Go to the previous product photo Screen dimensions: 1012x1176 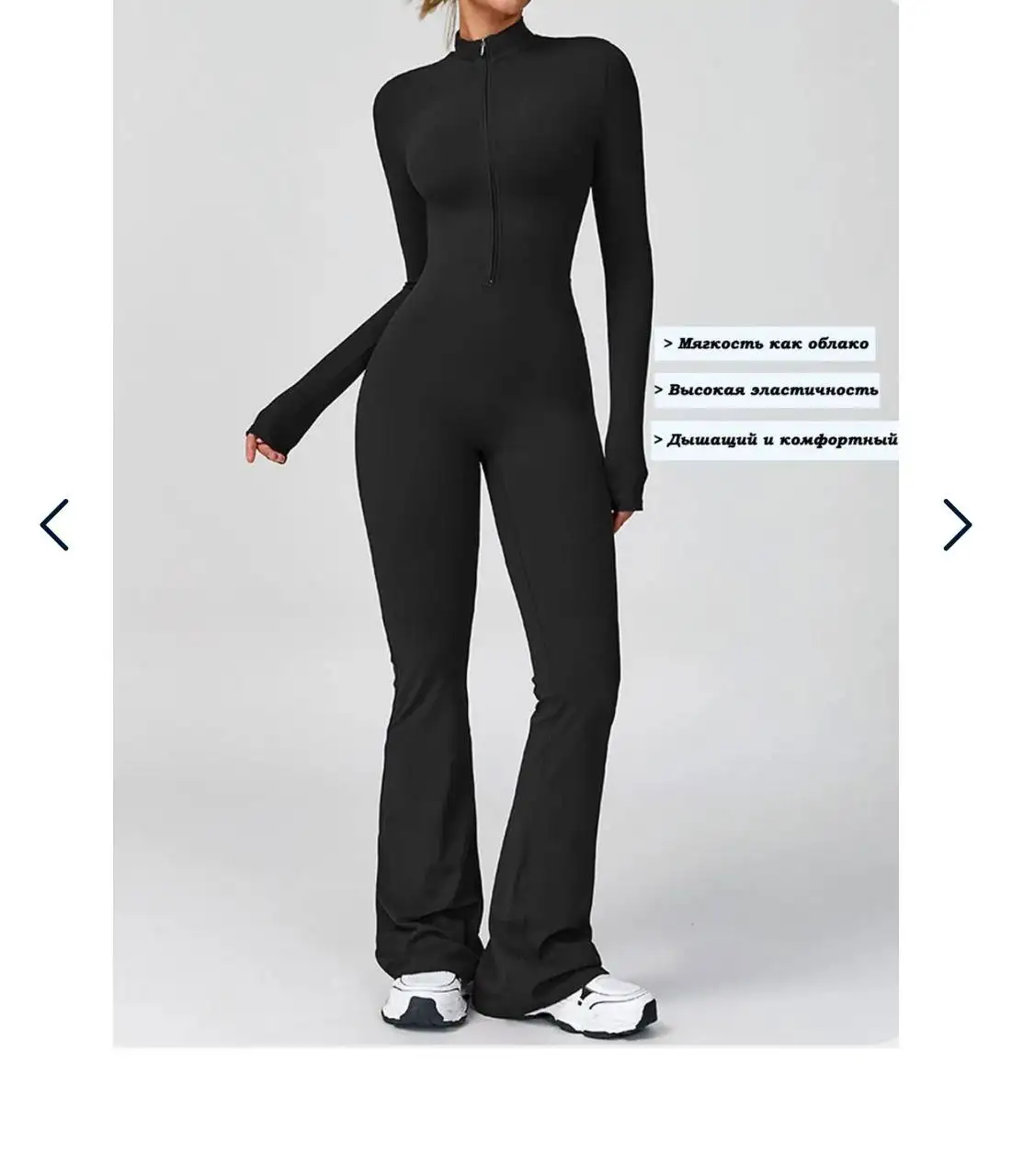(54, 526)
